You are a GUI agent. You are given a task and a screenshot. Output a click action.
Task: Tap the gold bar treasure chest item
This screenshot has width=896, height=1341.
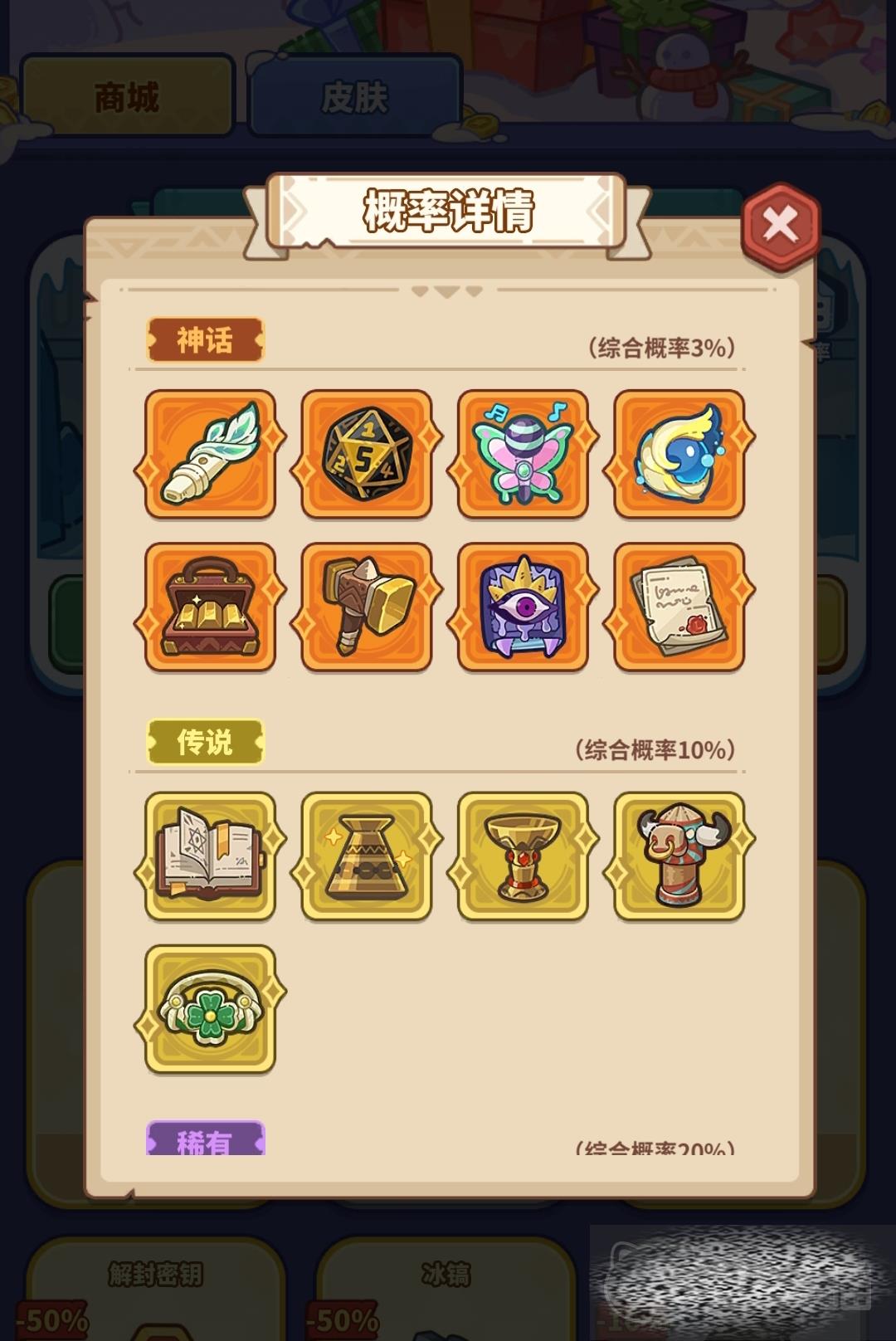[x=211, y=607]
